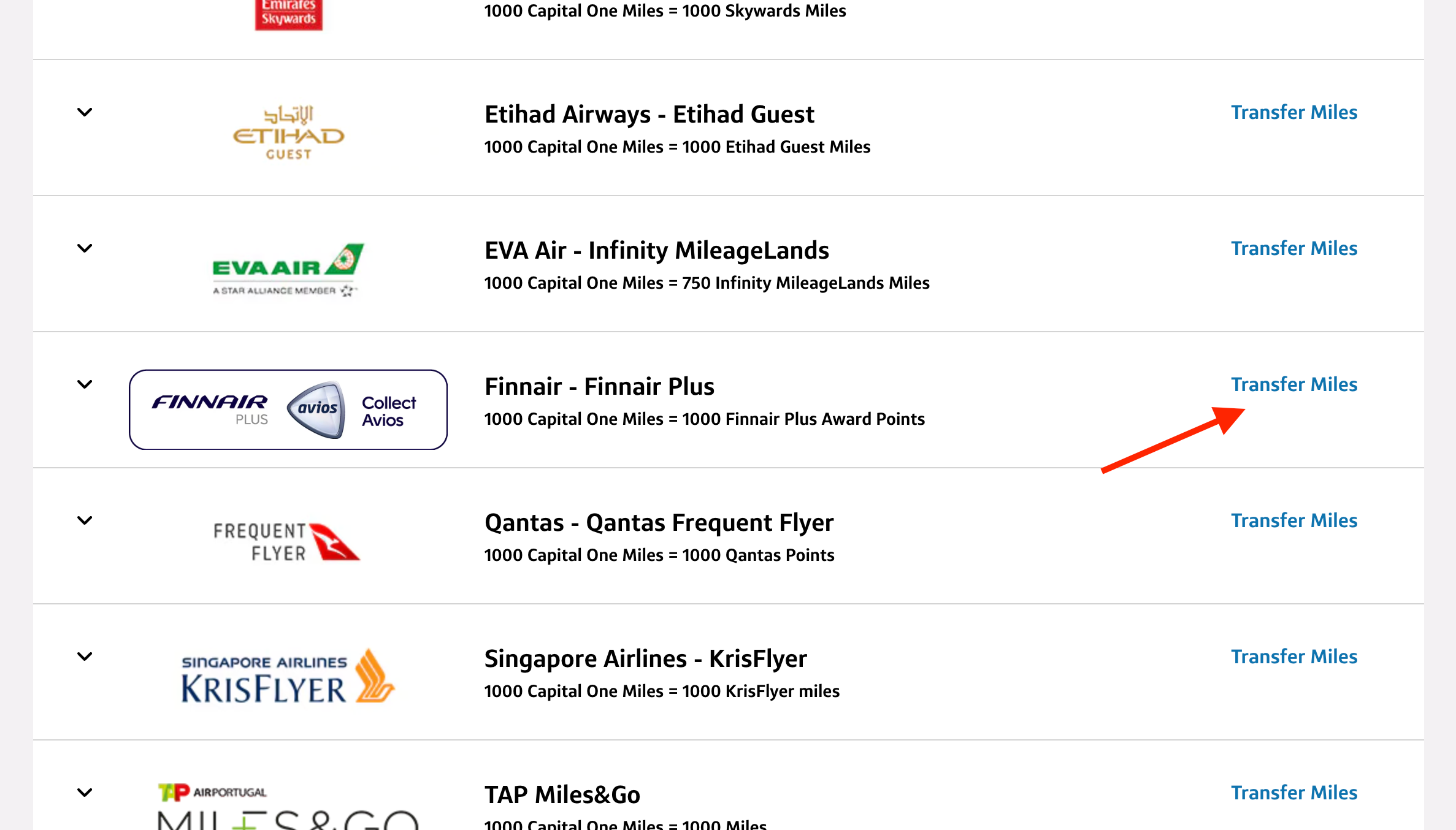This screenshot has height=830, width=1456.
Task: Expand the Etihad Guest details chevron
Action: 85,112
